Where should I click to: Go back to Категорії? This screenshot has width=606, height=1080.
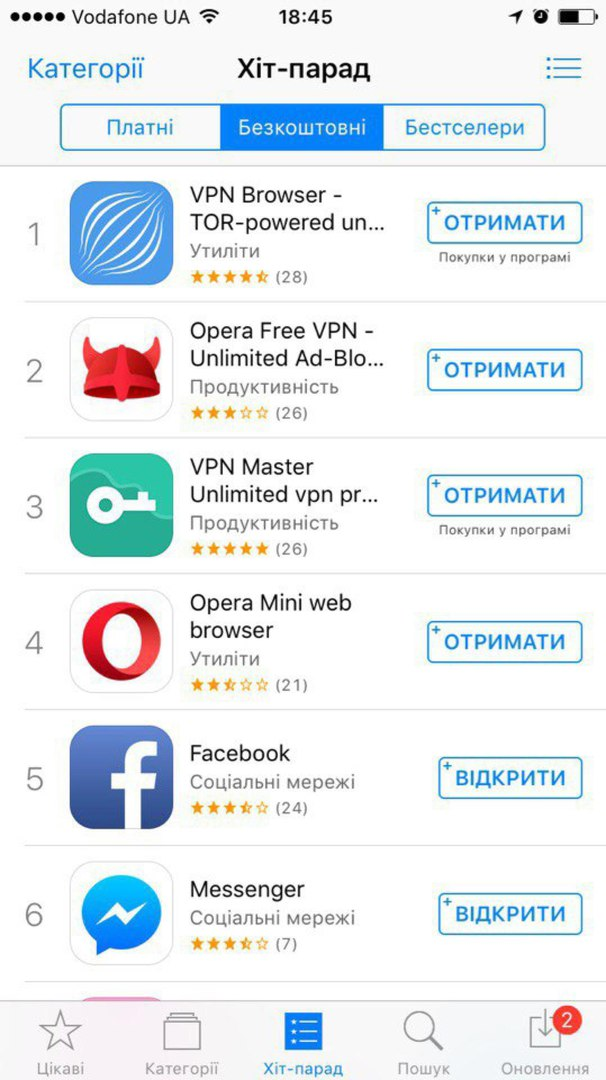pos(86,69)
